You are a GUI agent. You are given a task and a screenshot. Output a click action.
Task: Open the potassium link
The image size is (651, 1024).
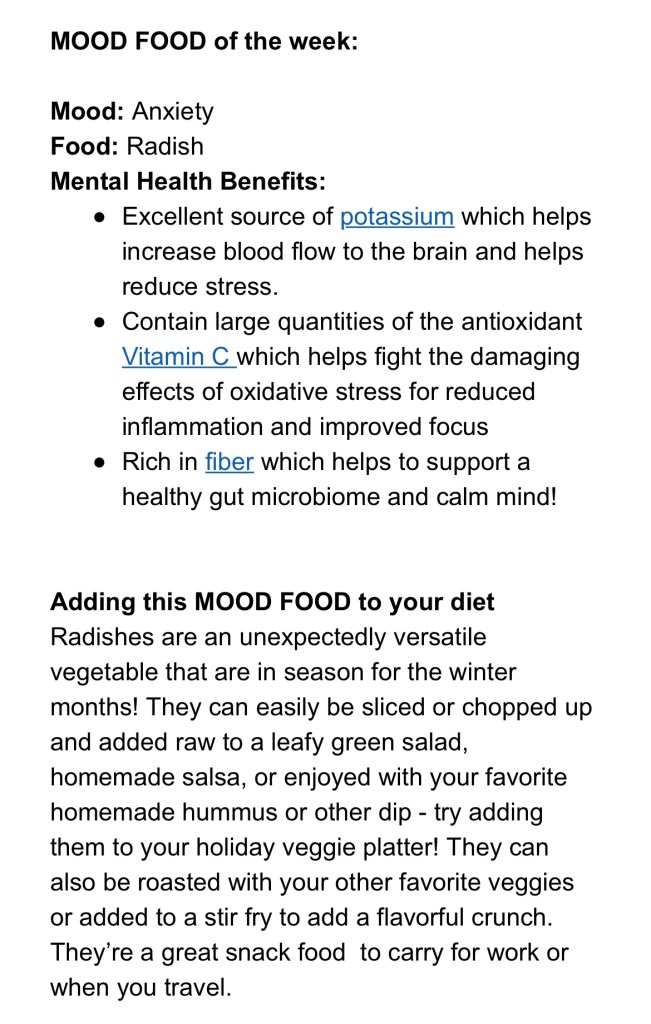[396, 216]
